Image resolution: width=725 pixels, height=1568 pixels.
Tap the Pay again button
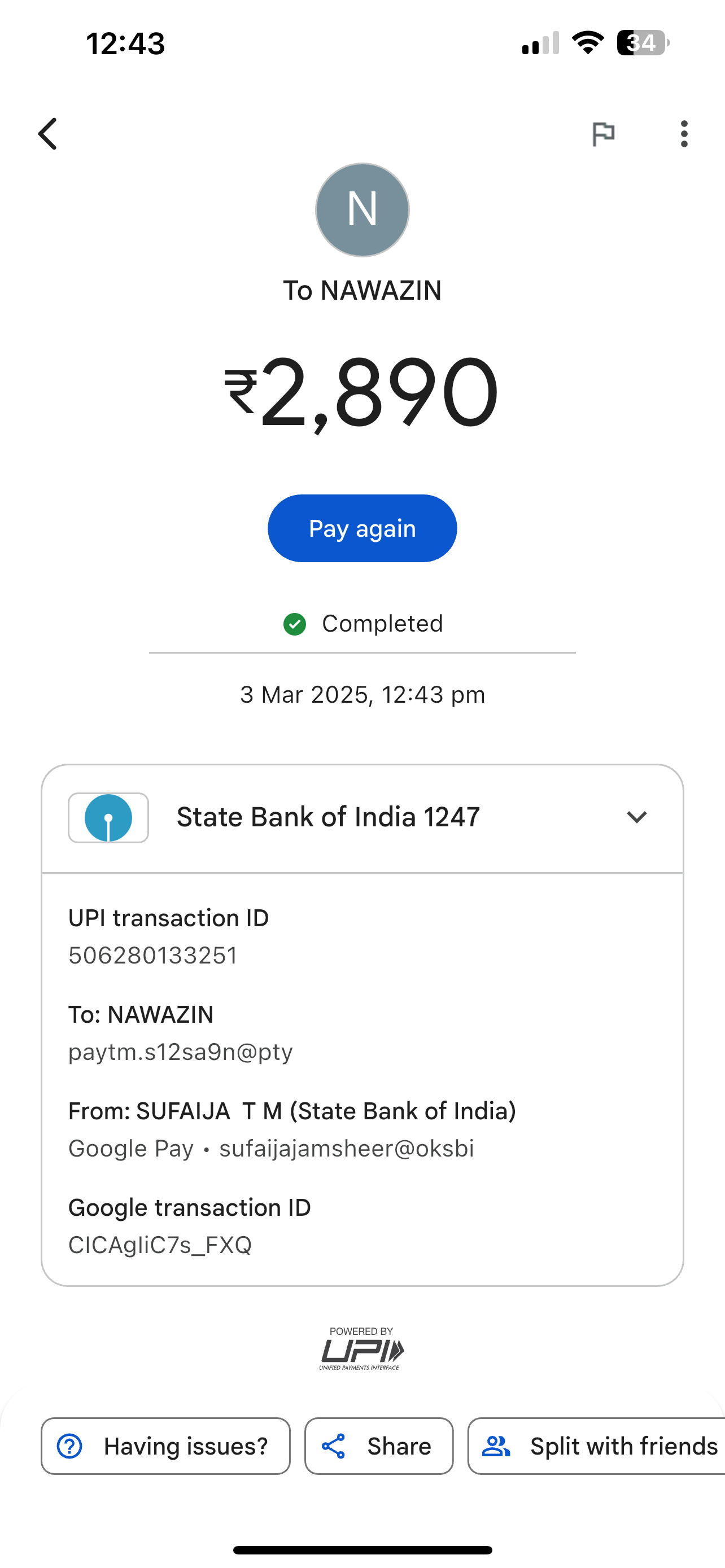pos(362,528)
